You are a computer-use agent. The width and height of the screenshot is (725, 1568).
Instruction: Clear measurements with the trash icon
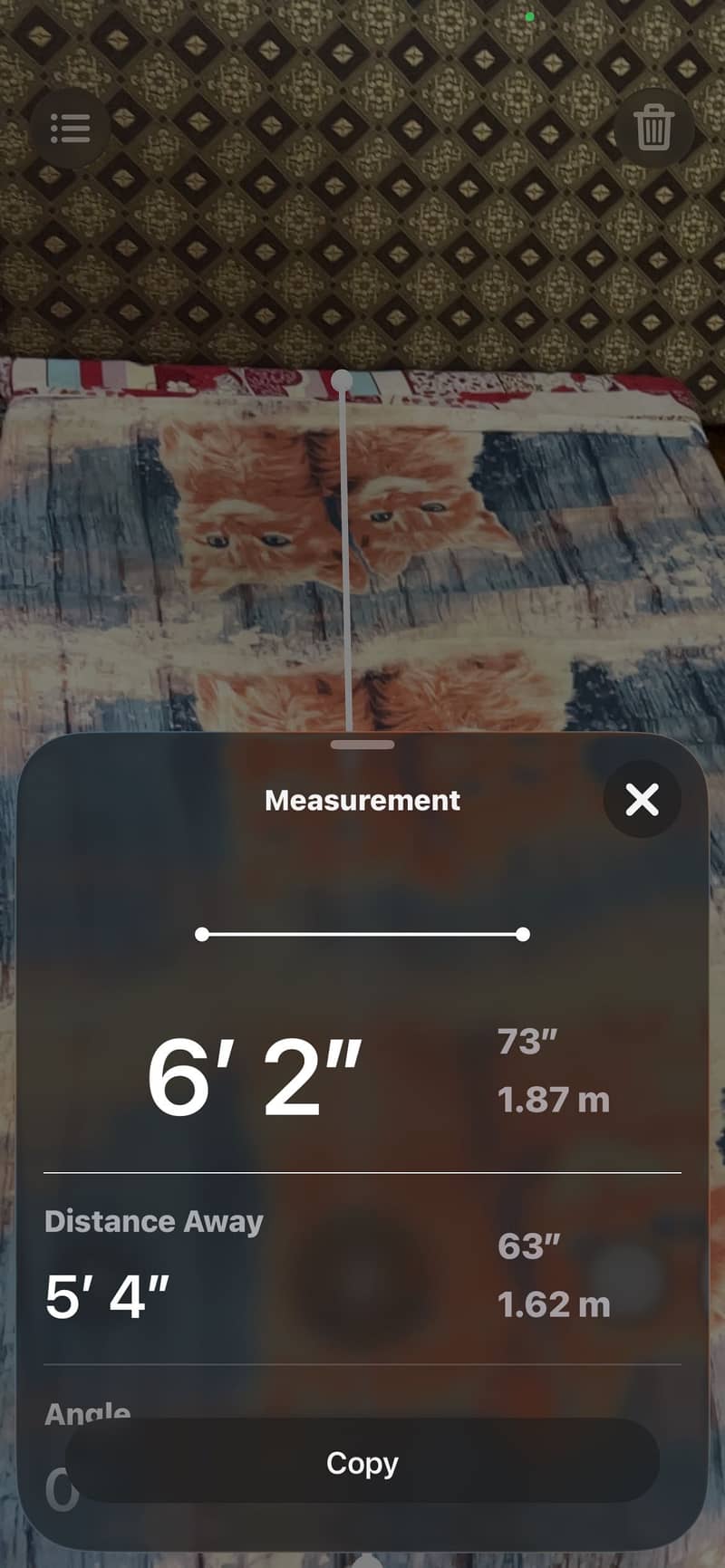pyautogui.click(x=653, y=128)
